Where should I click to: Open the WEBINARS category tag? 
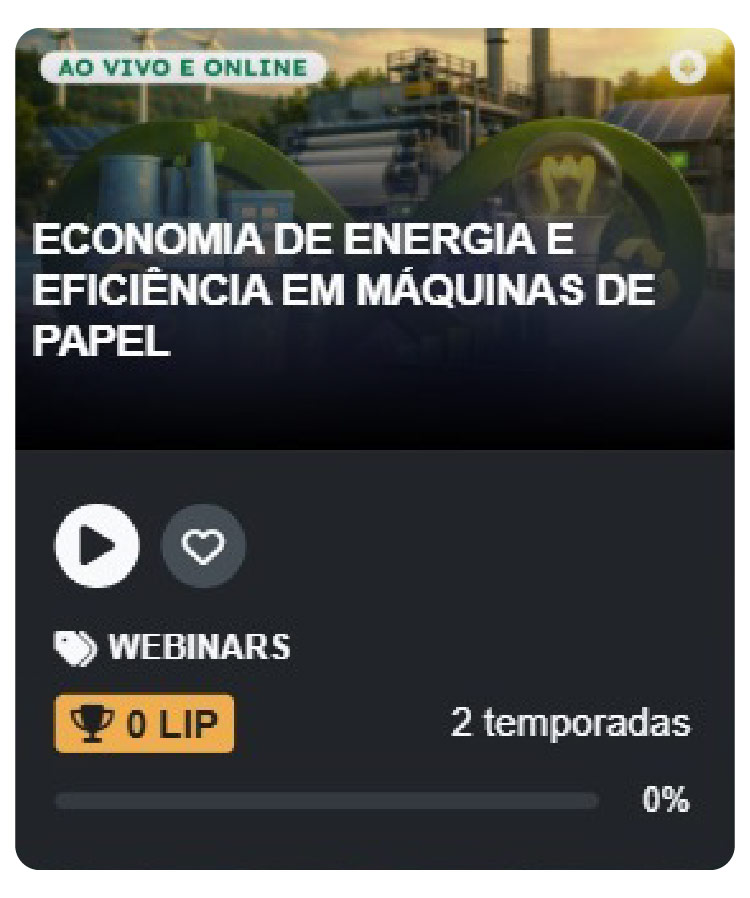point(198,647)
